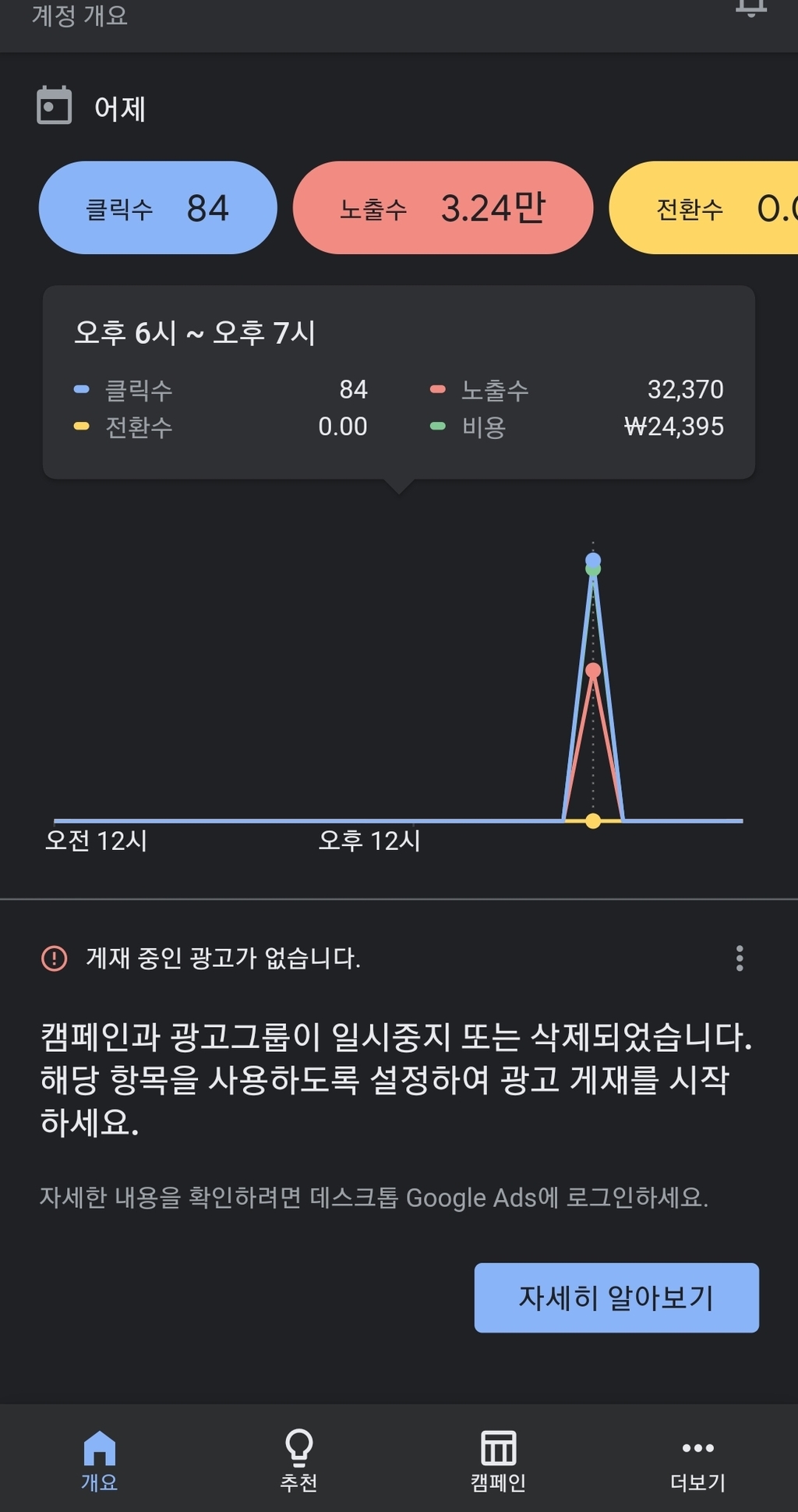The image size is (798, 1512).
Task: Select the 노출수 metric chip
Action: (x=443, y=207)
